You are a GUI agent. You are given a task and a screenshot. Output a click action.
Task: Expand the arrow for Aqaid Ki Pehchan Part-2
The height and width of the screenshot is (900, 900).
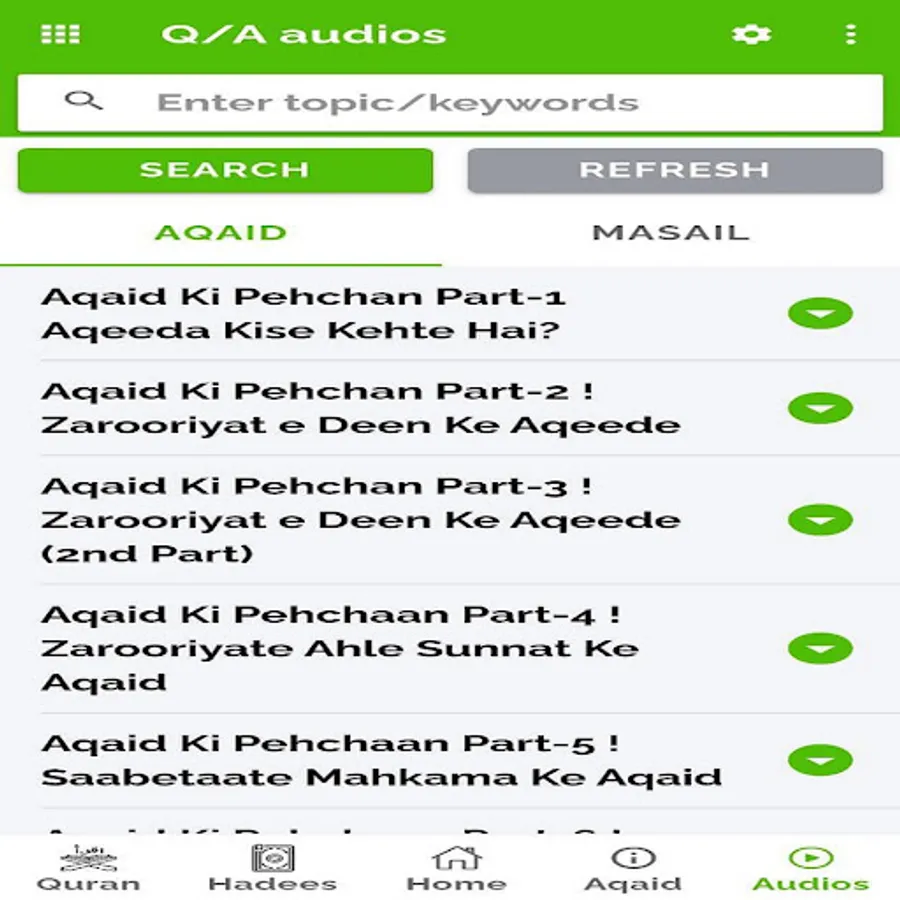(x=820, y=408)
